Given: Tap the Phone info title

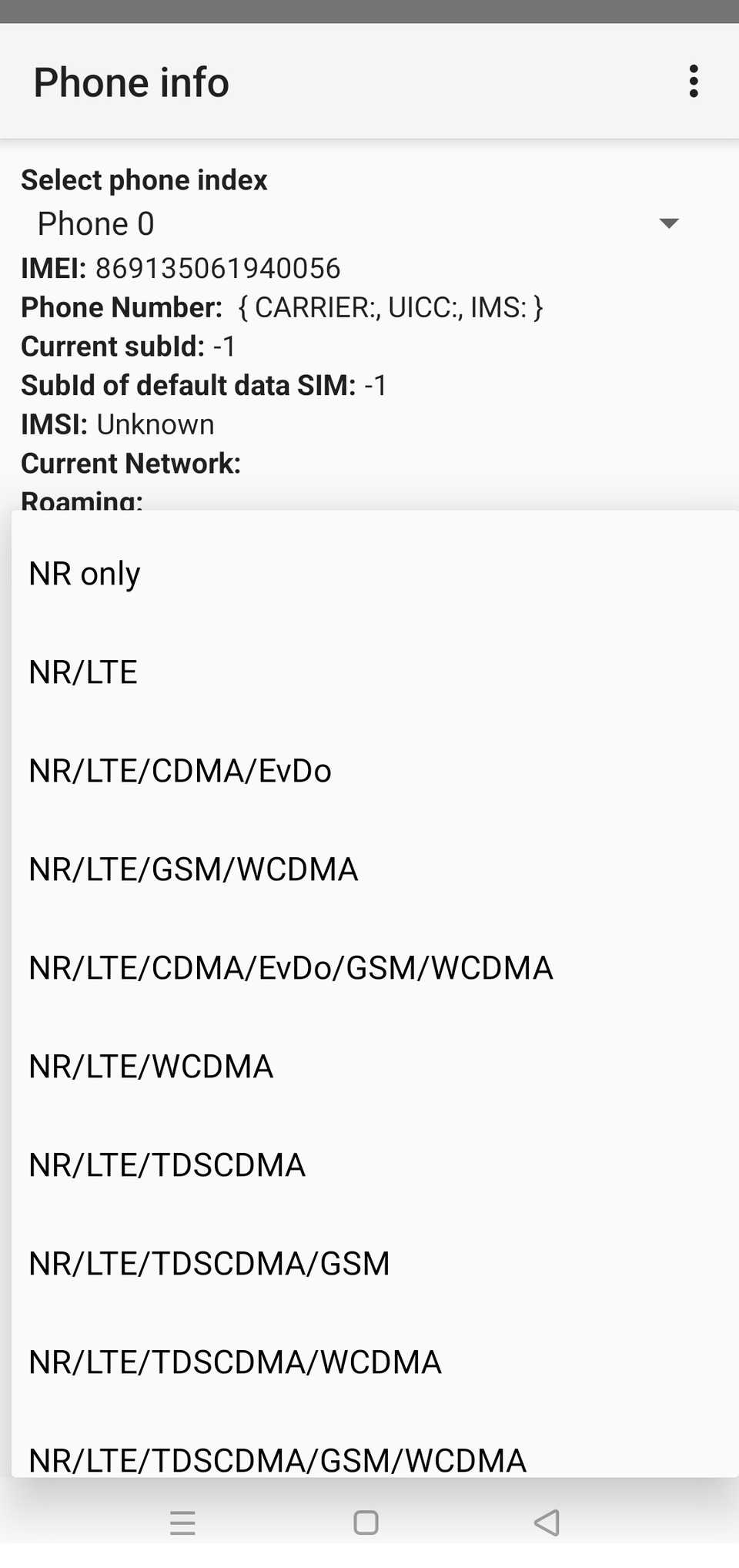Looking at the screenshot, I should pos(130,81).
